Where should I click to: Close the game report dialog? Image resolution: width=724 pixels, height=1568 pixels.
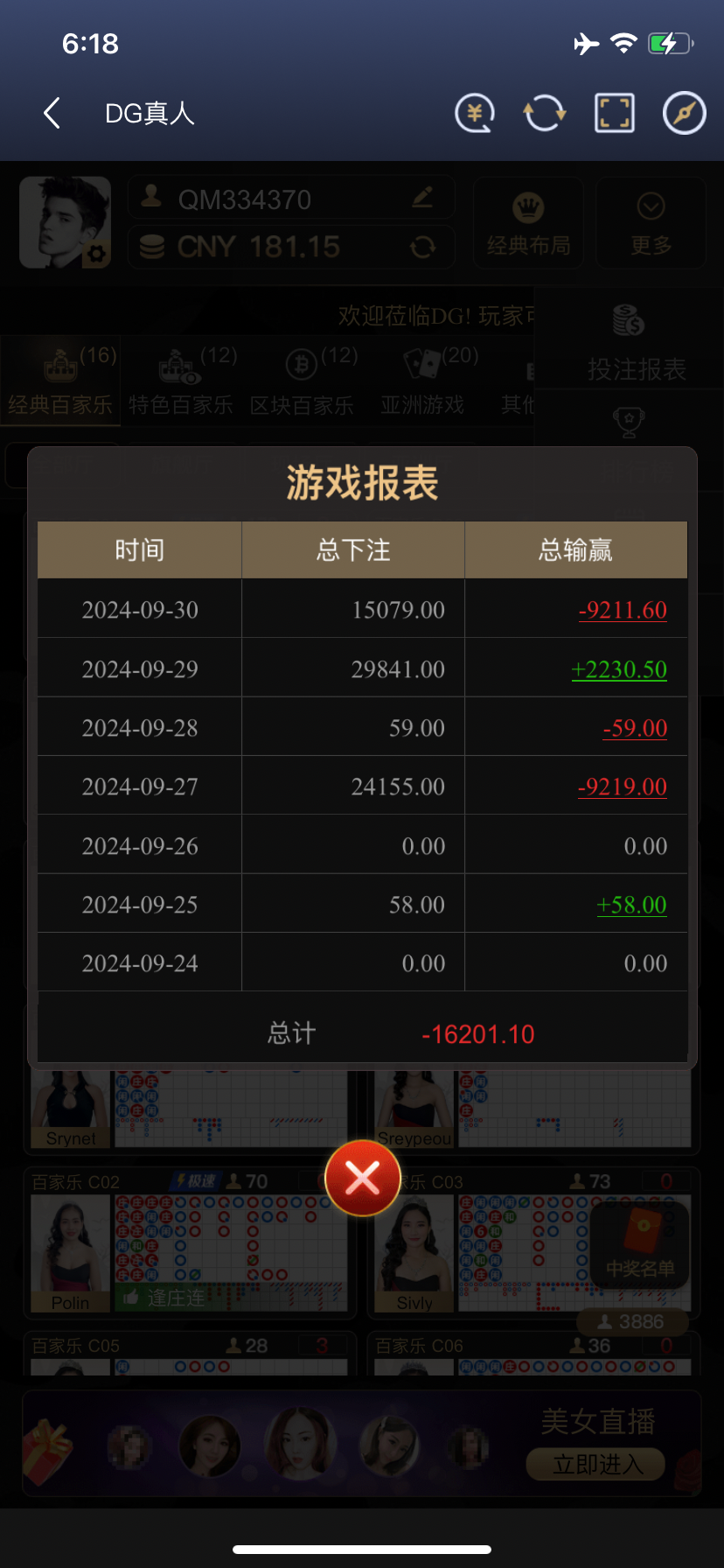point(362,1178)
